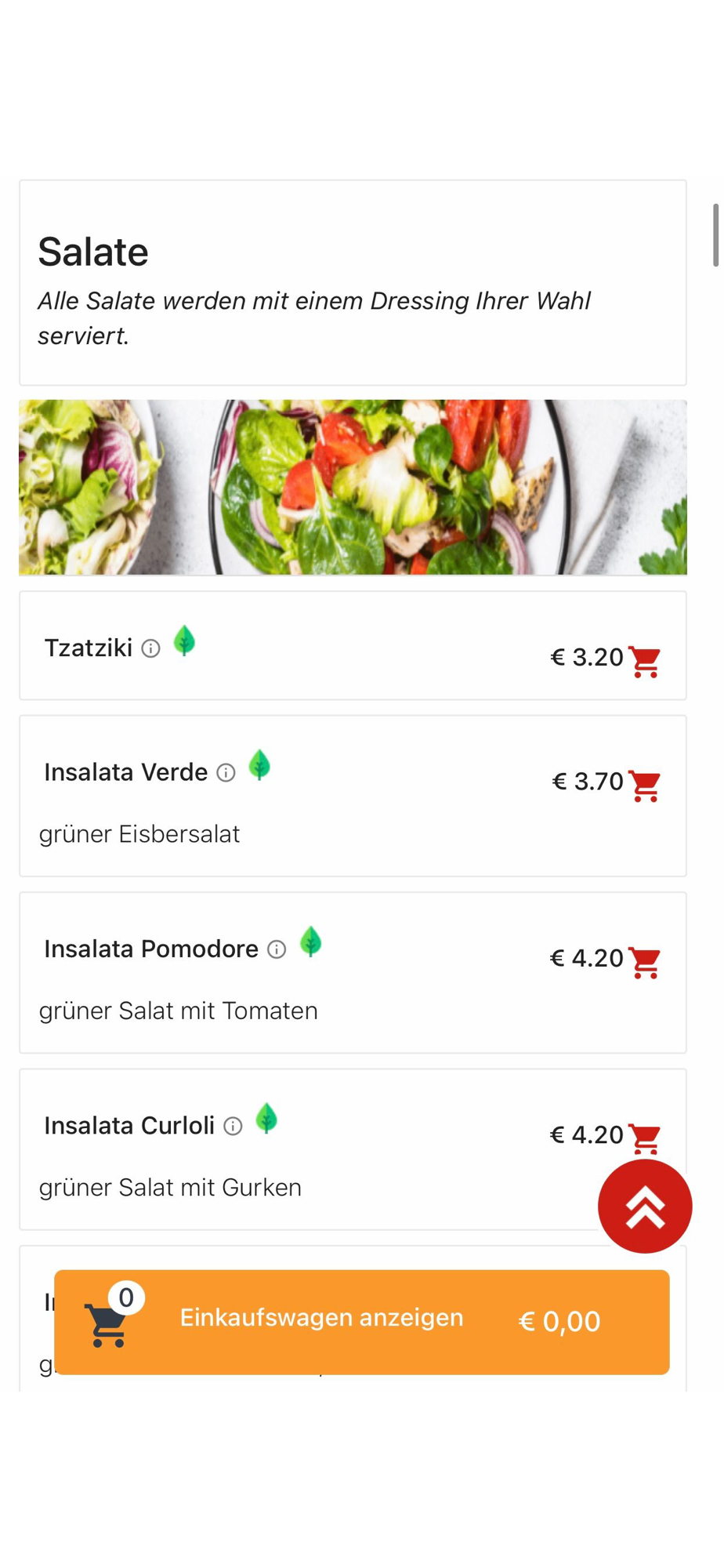Add Insalata Pomodore to the cart
The width and height of the screenshot is (724, 1568).
click(644, 963)
